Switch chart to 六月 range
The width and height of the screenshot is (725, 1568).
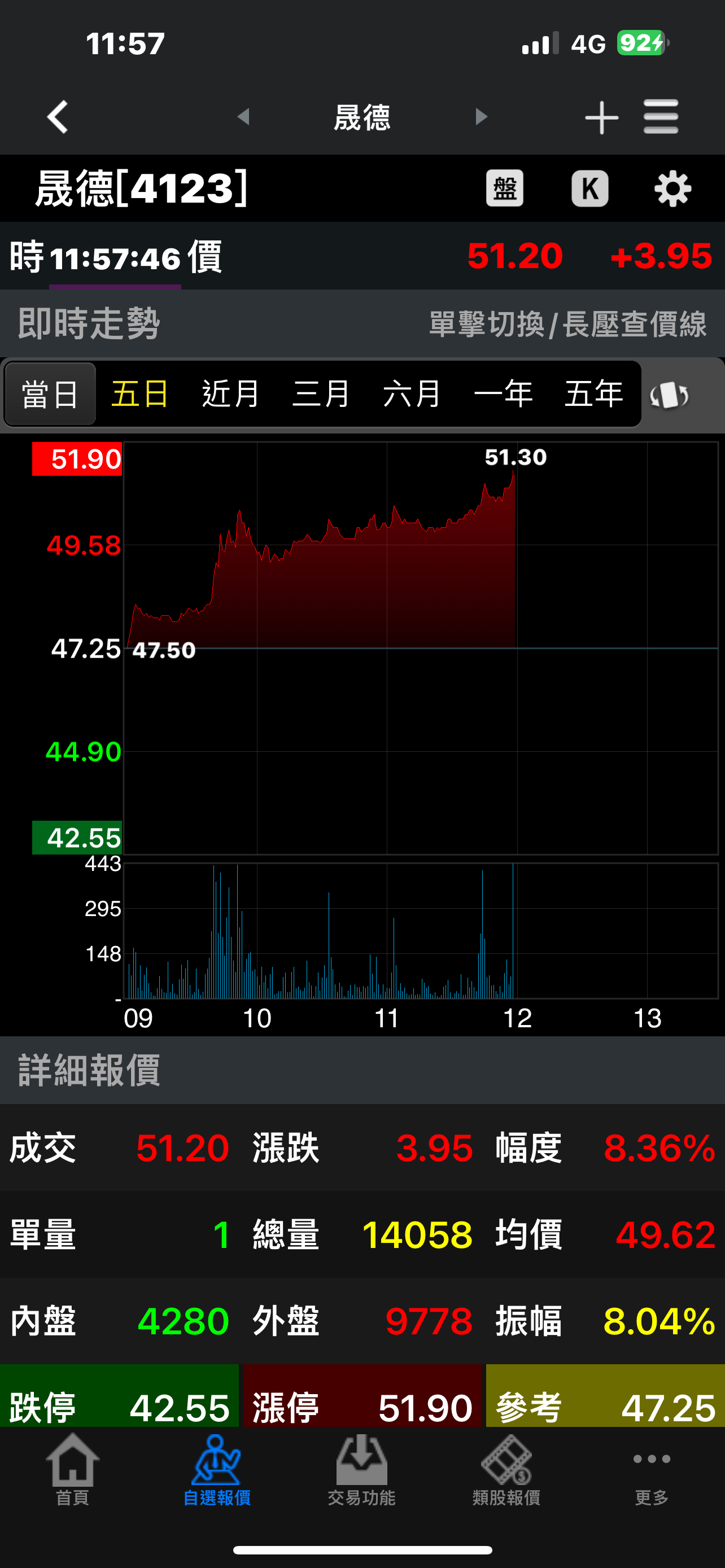(412, 394)
